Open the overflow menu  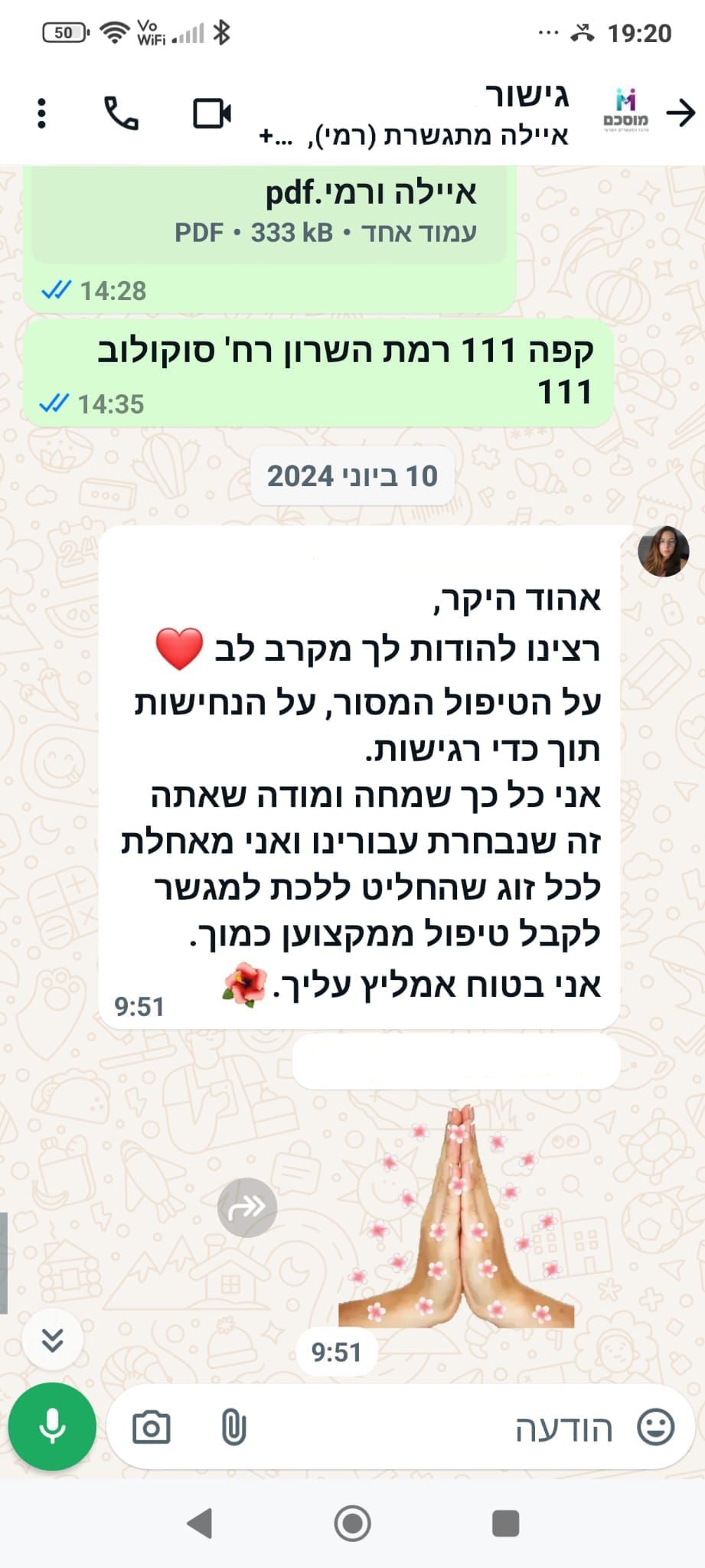pyautogui.click(x=42, y=113)
